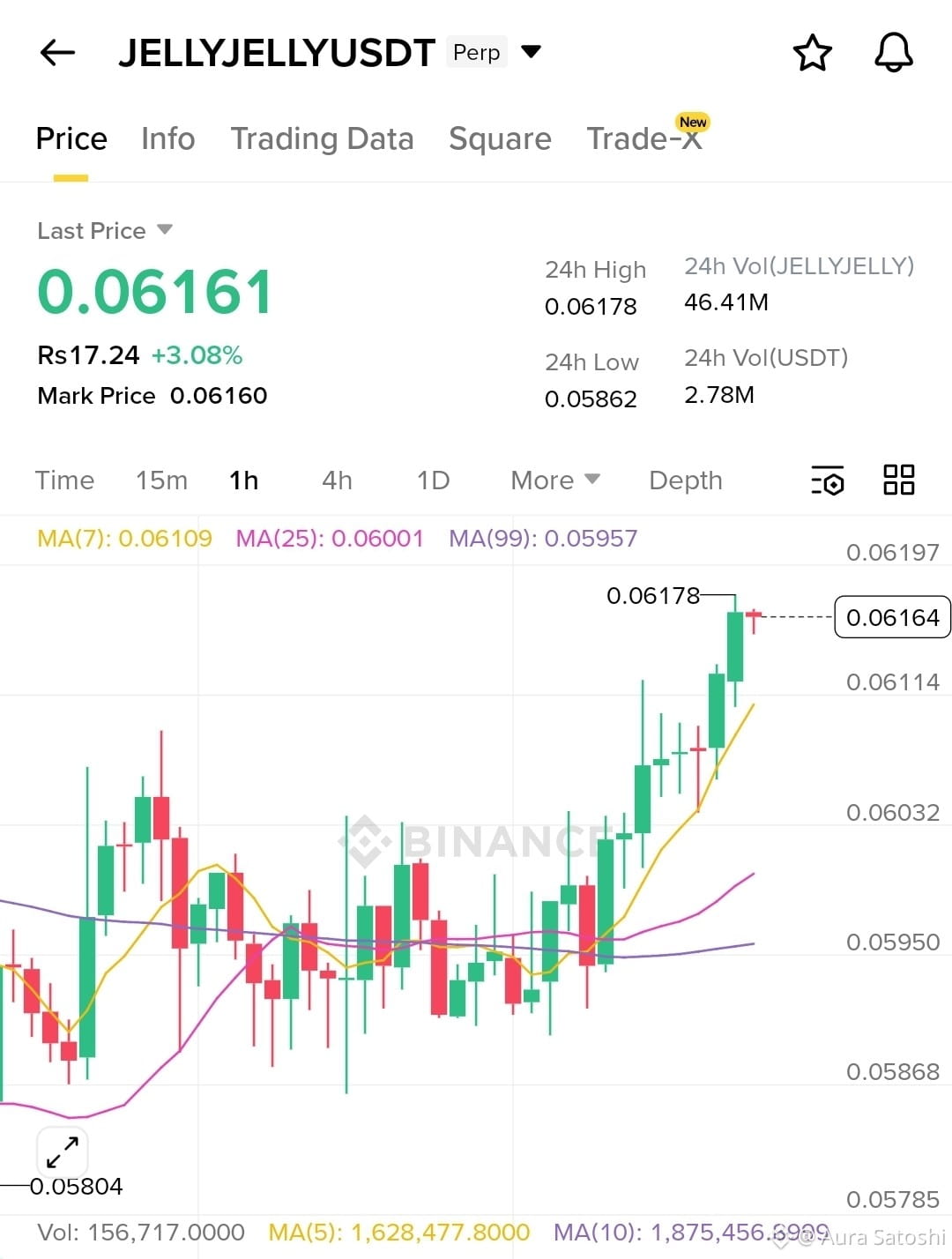Tap the back arrow to exit the chart
Screen dimensions: 952x1259
point(56,52)
